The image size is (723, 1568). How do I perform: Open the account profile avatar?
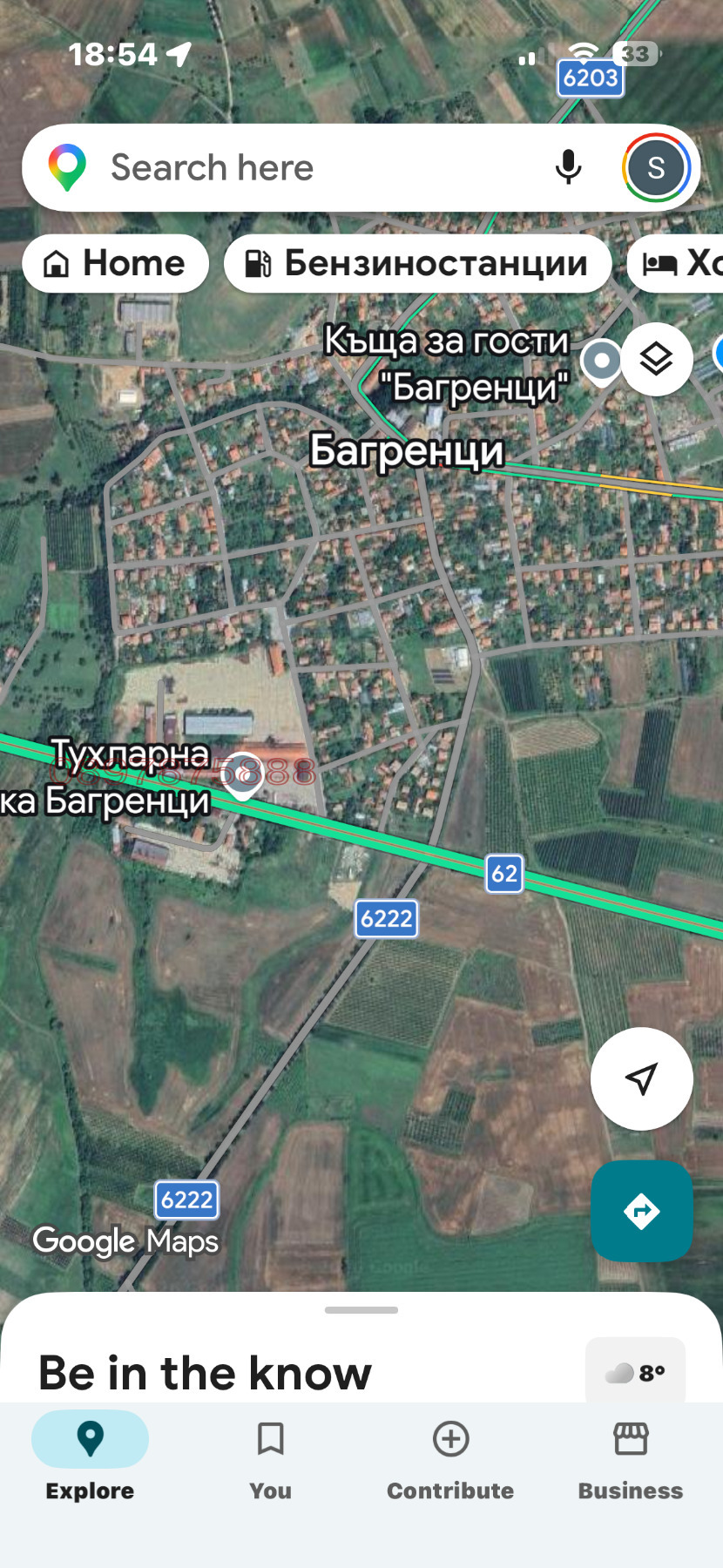[656, 168]
